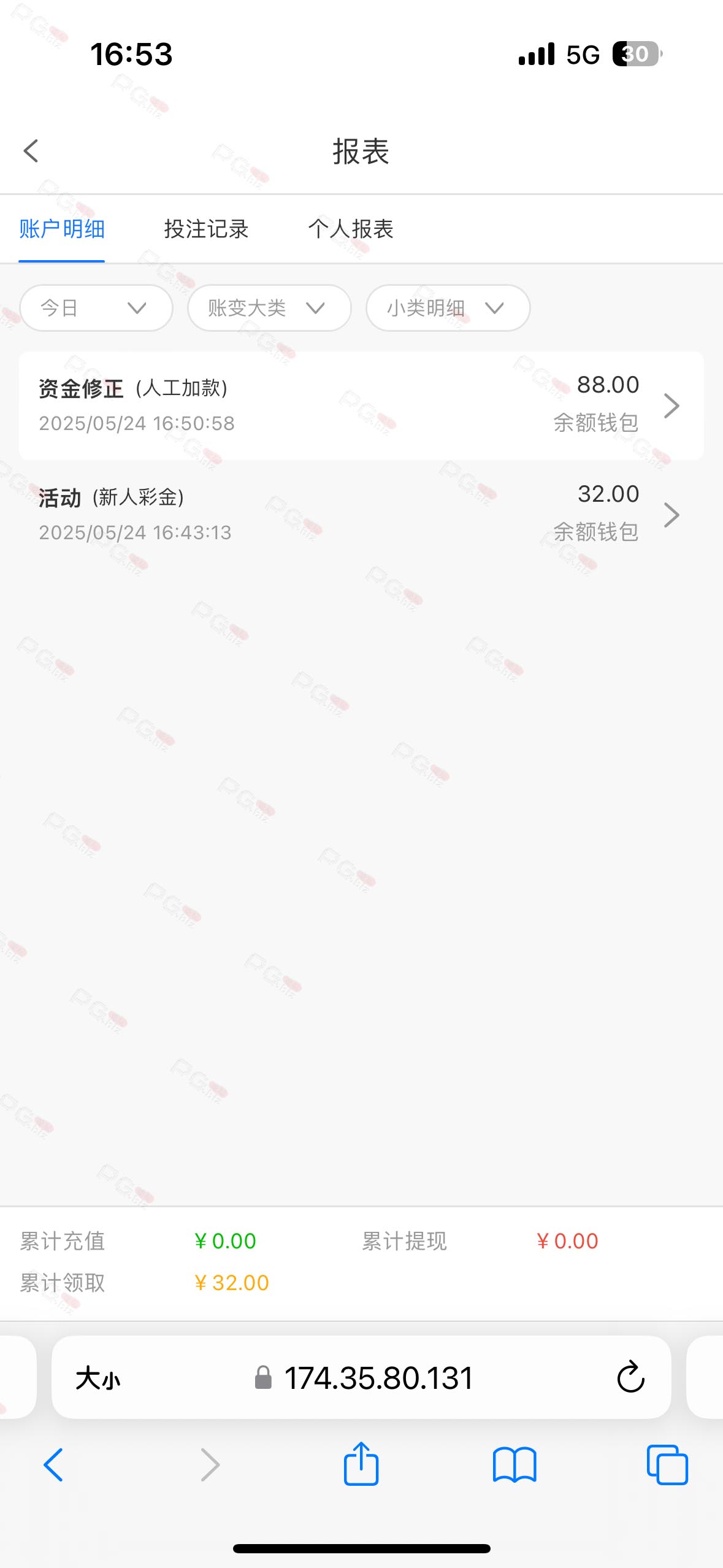Switch to the 个人报表 tab
Image resolution: width=723 pixels, height=1568 pixels.
(x=350, y=229)
